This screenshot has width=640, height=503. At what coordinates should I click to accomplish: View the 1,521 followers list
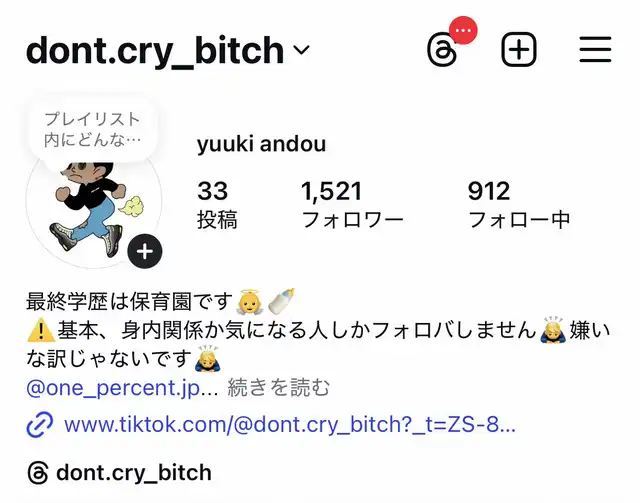click(x=352, y=204)
